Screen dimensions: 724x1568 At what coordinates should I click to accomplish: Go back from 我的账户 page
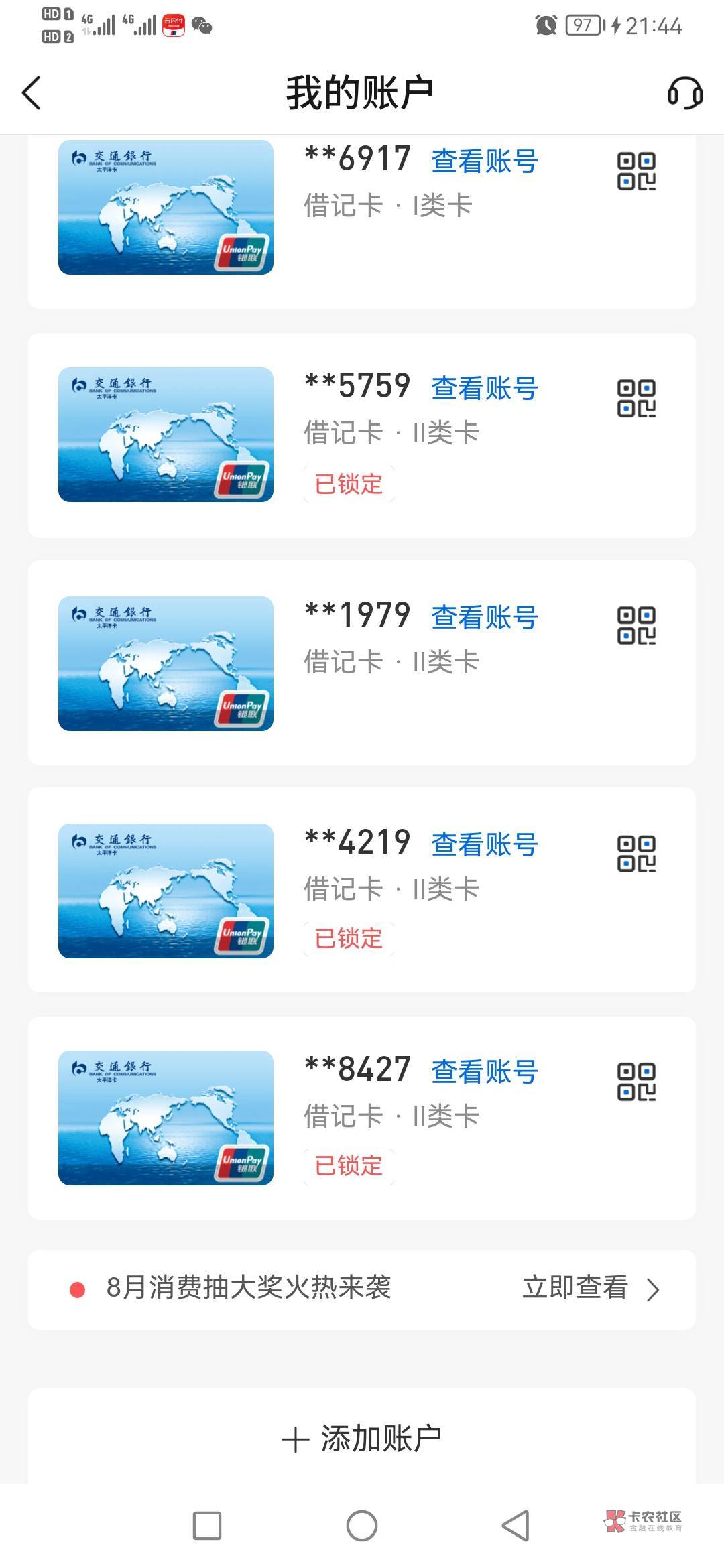[x=32, y=92]
